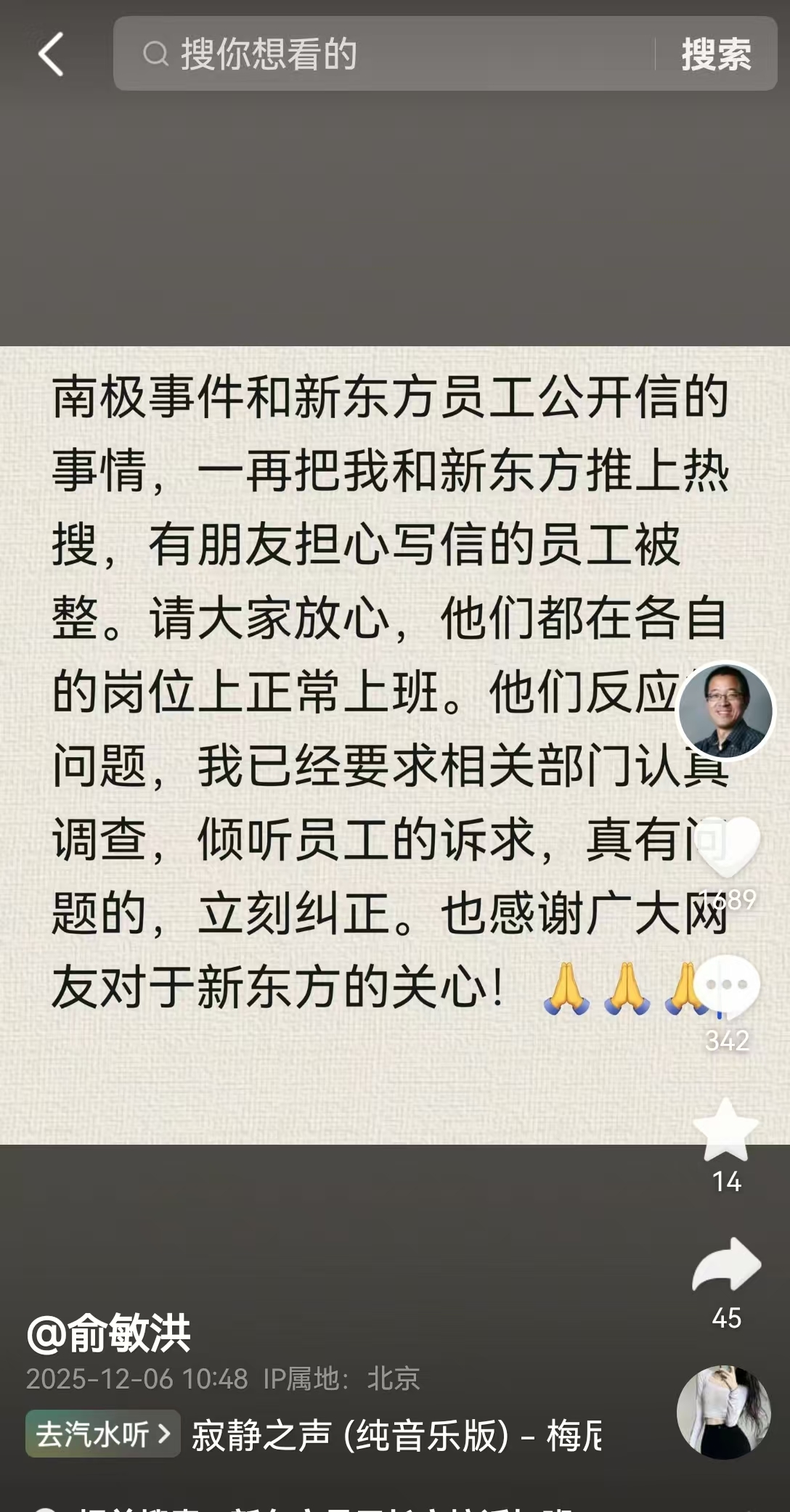Open the 寂静之声 music track

coord(396,1435)
